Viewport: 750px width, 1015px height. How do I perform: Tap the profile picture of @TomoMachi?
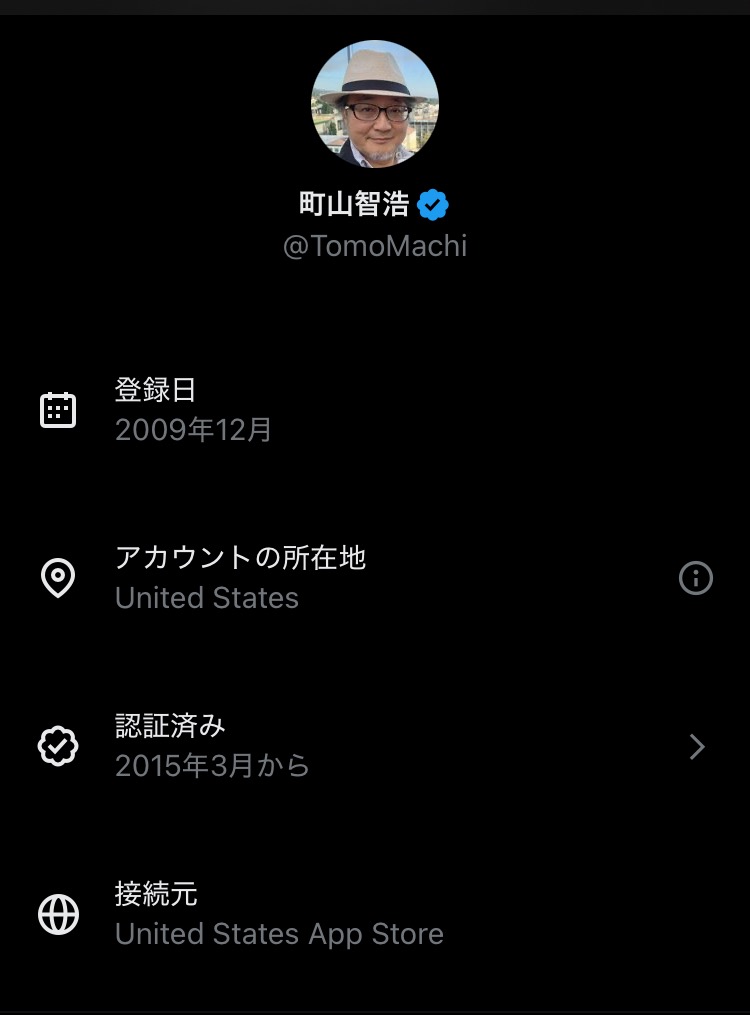click(x=375, y=104)
